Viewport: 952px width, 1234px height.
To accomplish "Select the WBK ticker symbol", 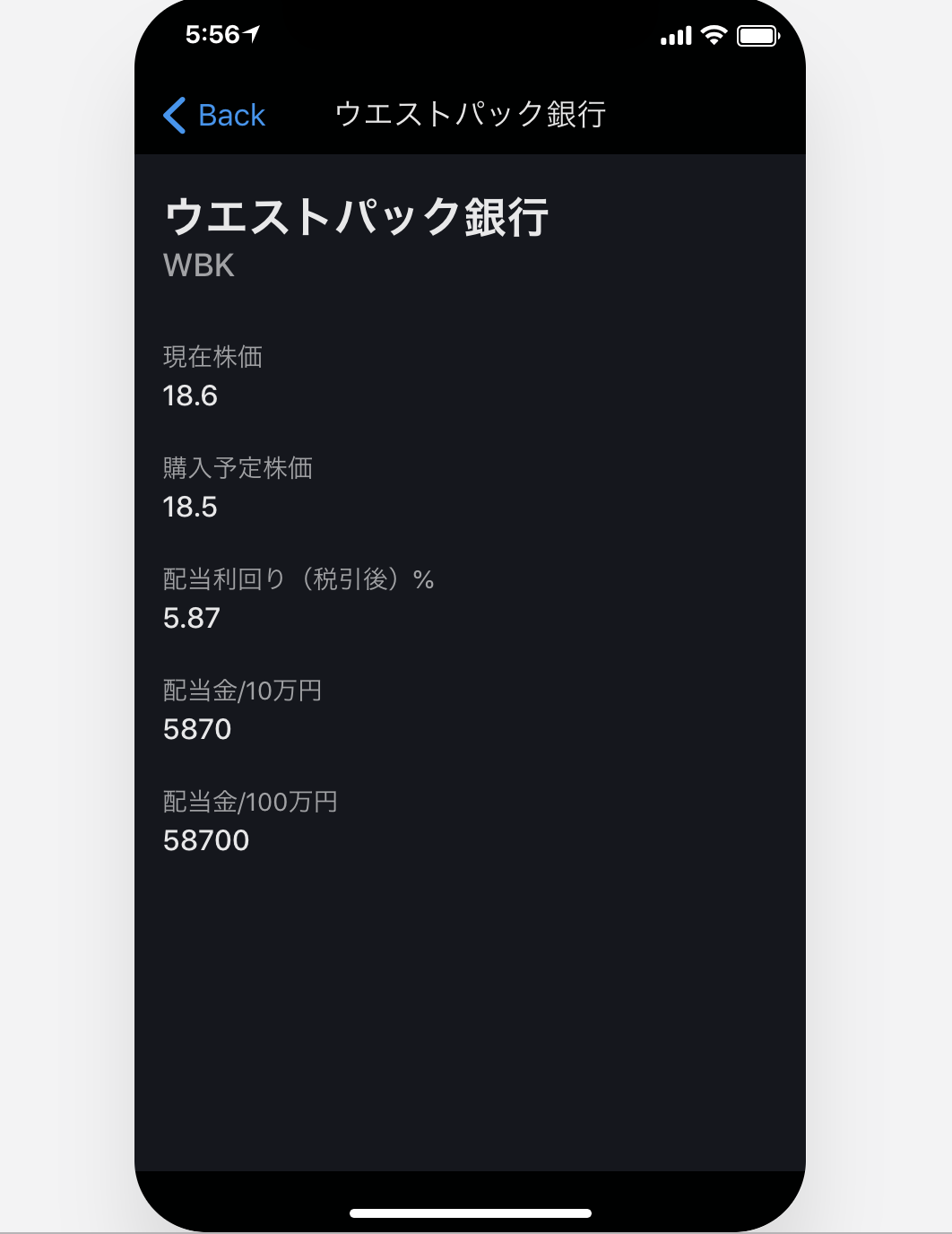I will (199, 265).
